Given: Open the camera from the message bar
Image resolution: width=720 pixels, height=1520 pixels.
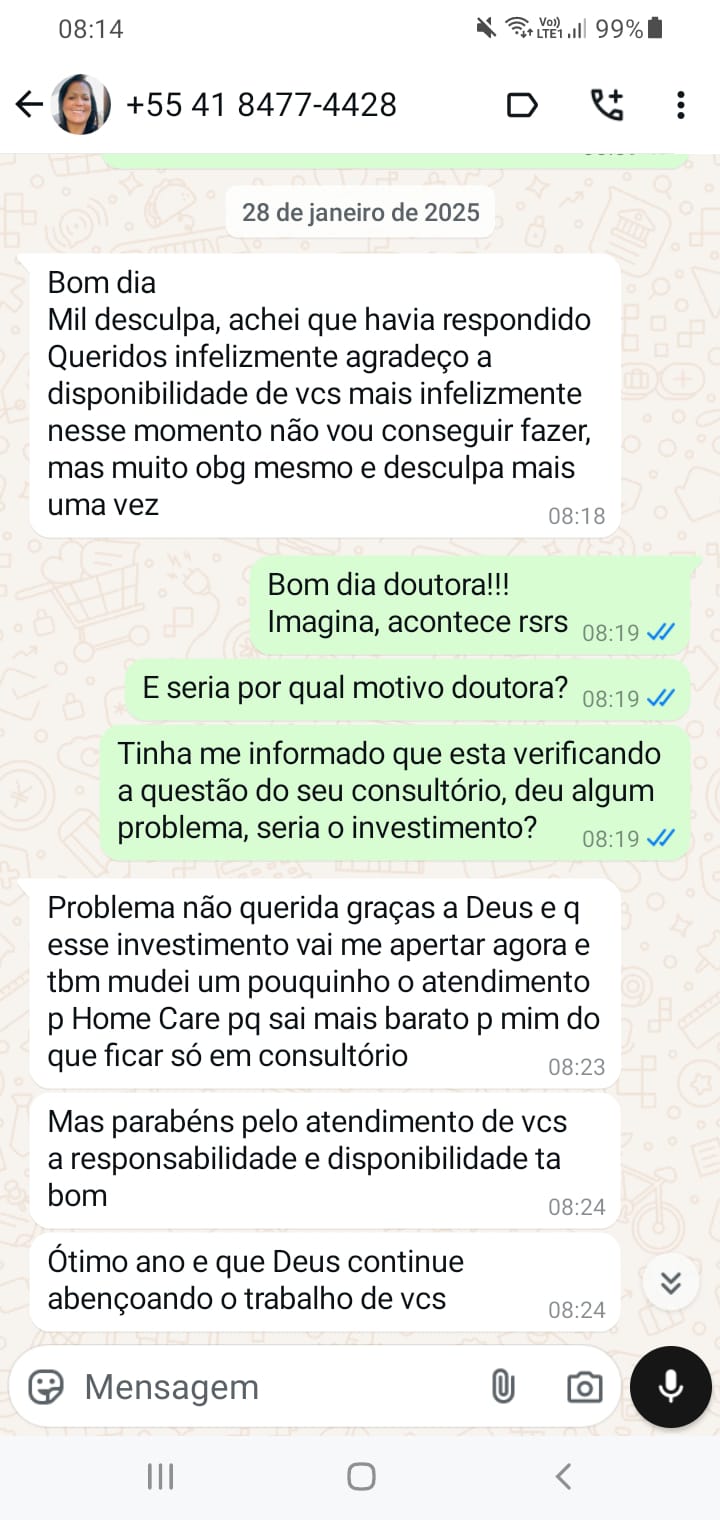Looking at the screenshot, I should coord(584,1387).
